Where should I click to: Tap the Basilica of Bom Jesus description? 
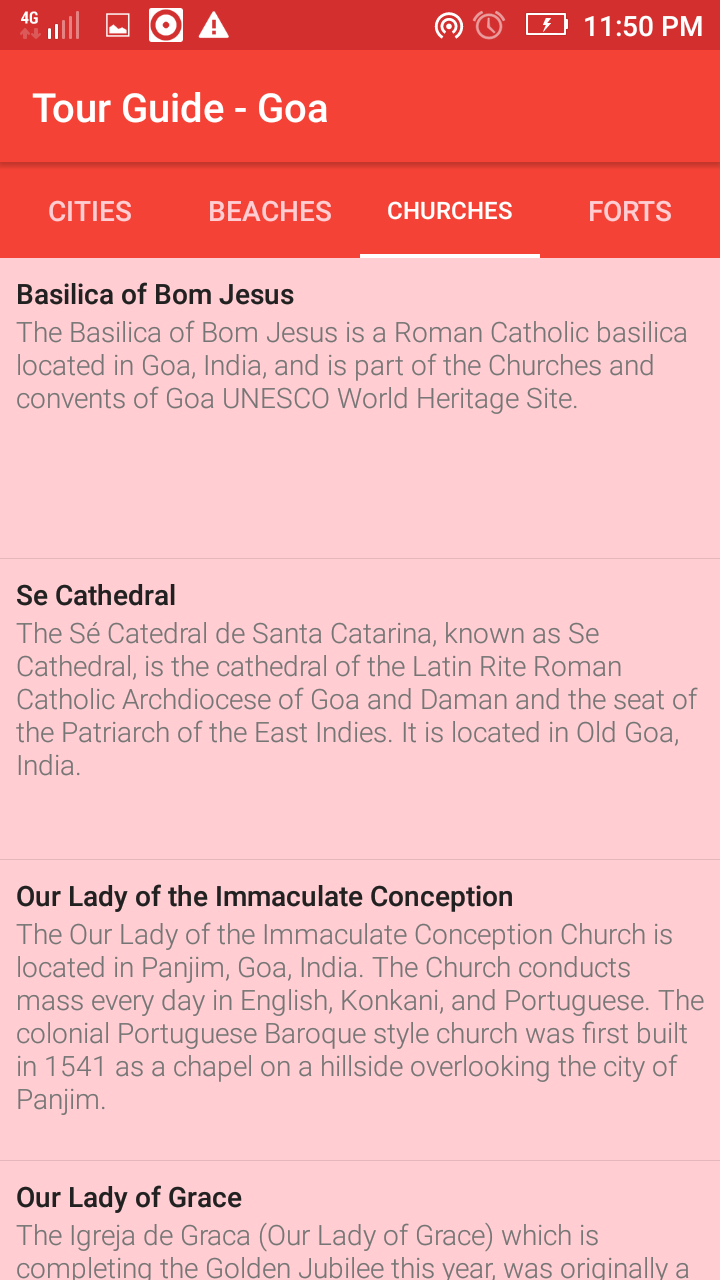(352, 365)
